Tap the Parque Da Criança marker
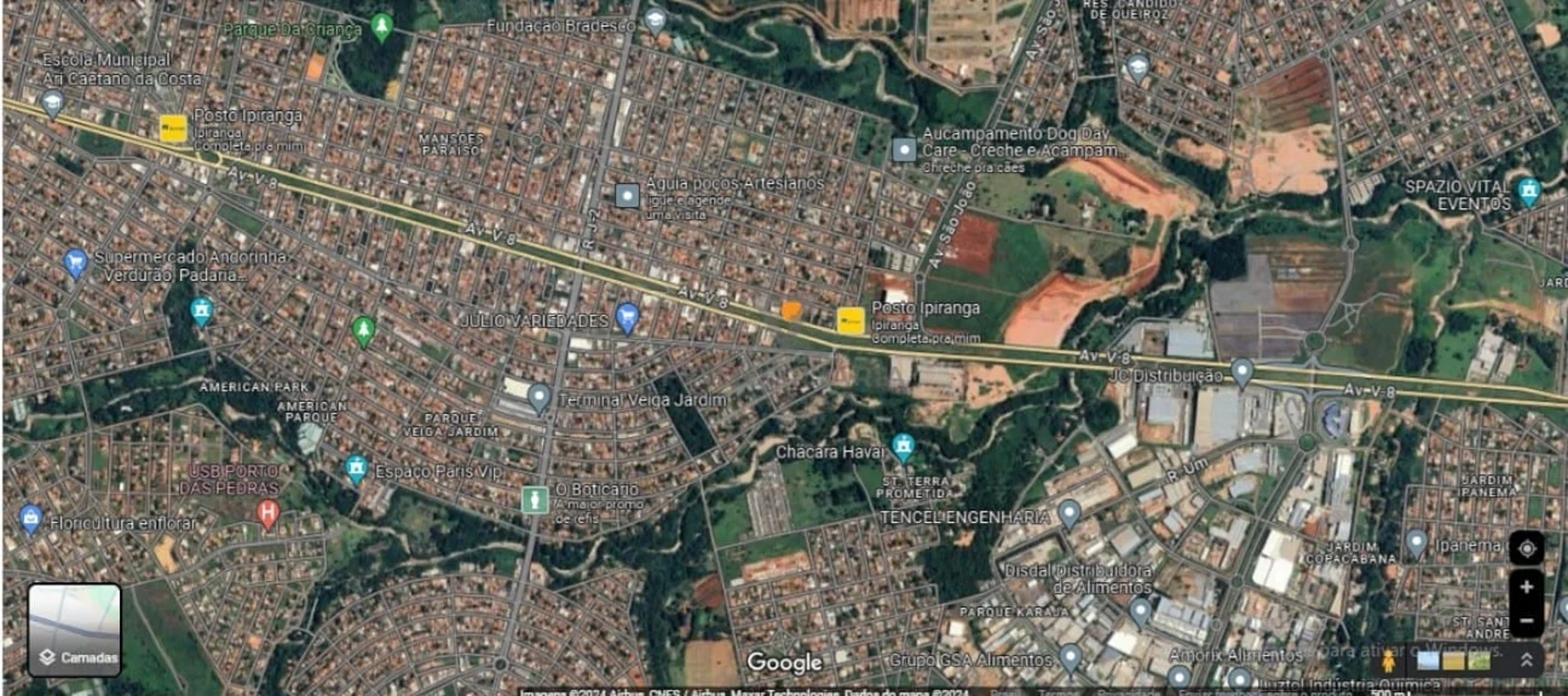1568x696 pixels. click(x=381, y=25)
